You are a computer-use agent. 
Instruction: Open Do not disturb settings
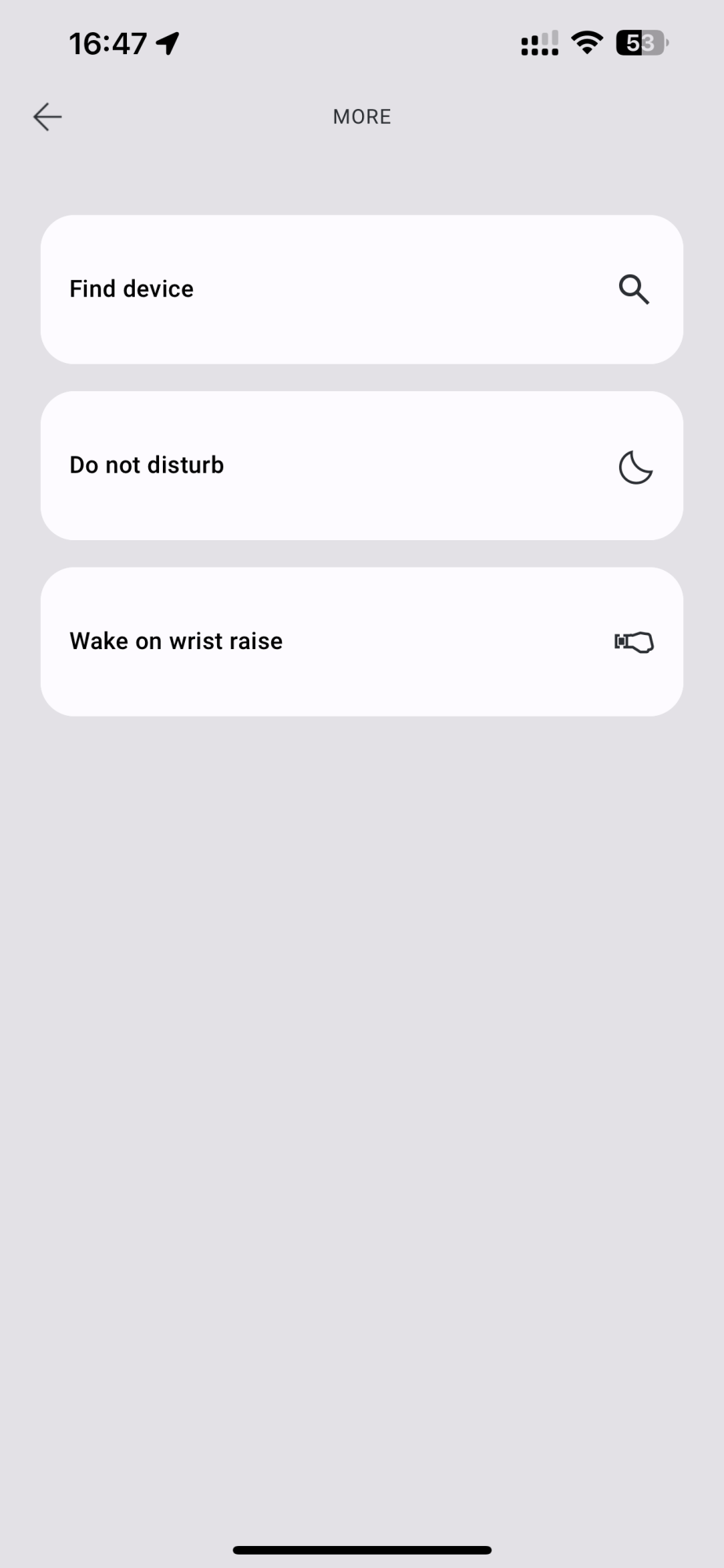pyautogui.click(x=361, y=466)
